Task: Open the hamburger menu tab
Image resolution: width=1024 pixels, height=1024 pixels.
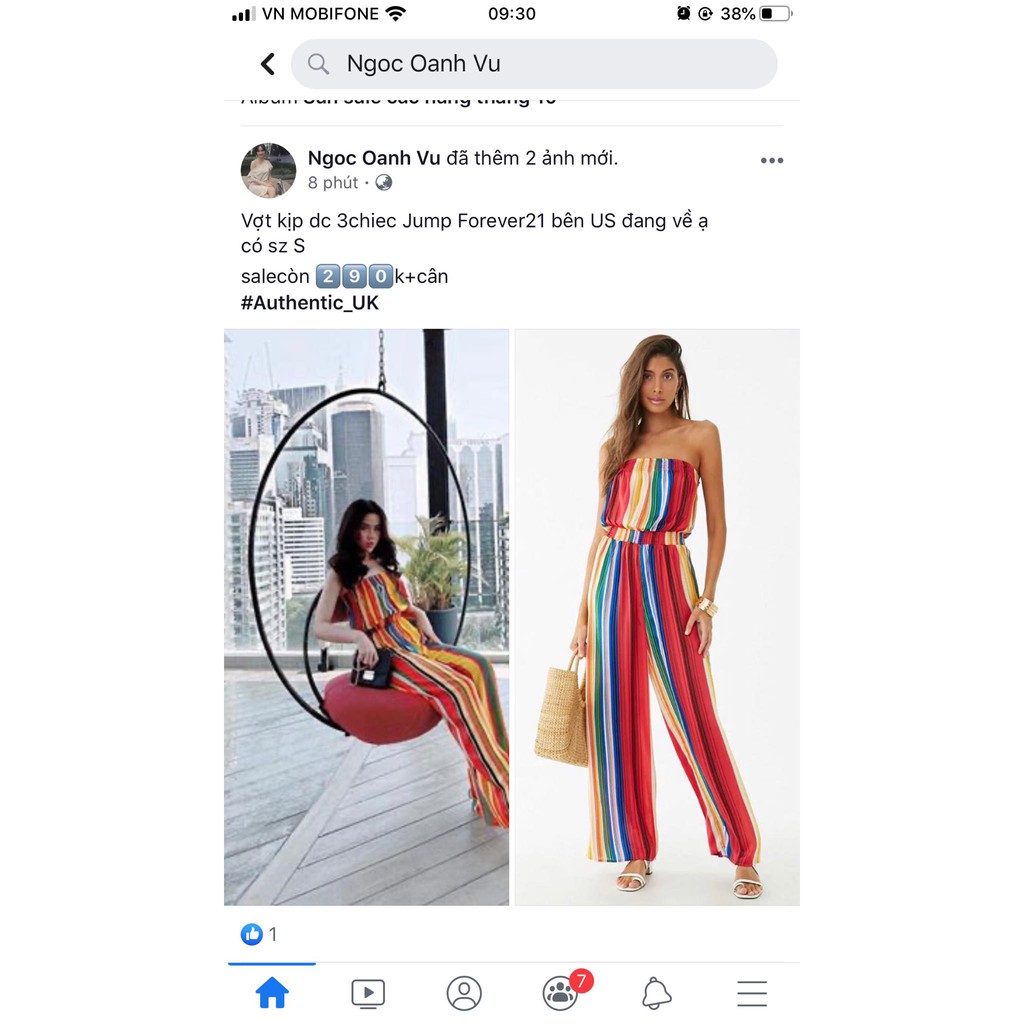Action: point(751,993)
